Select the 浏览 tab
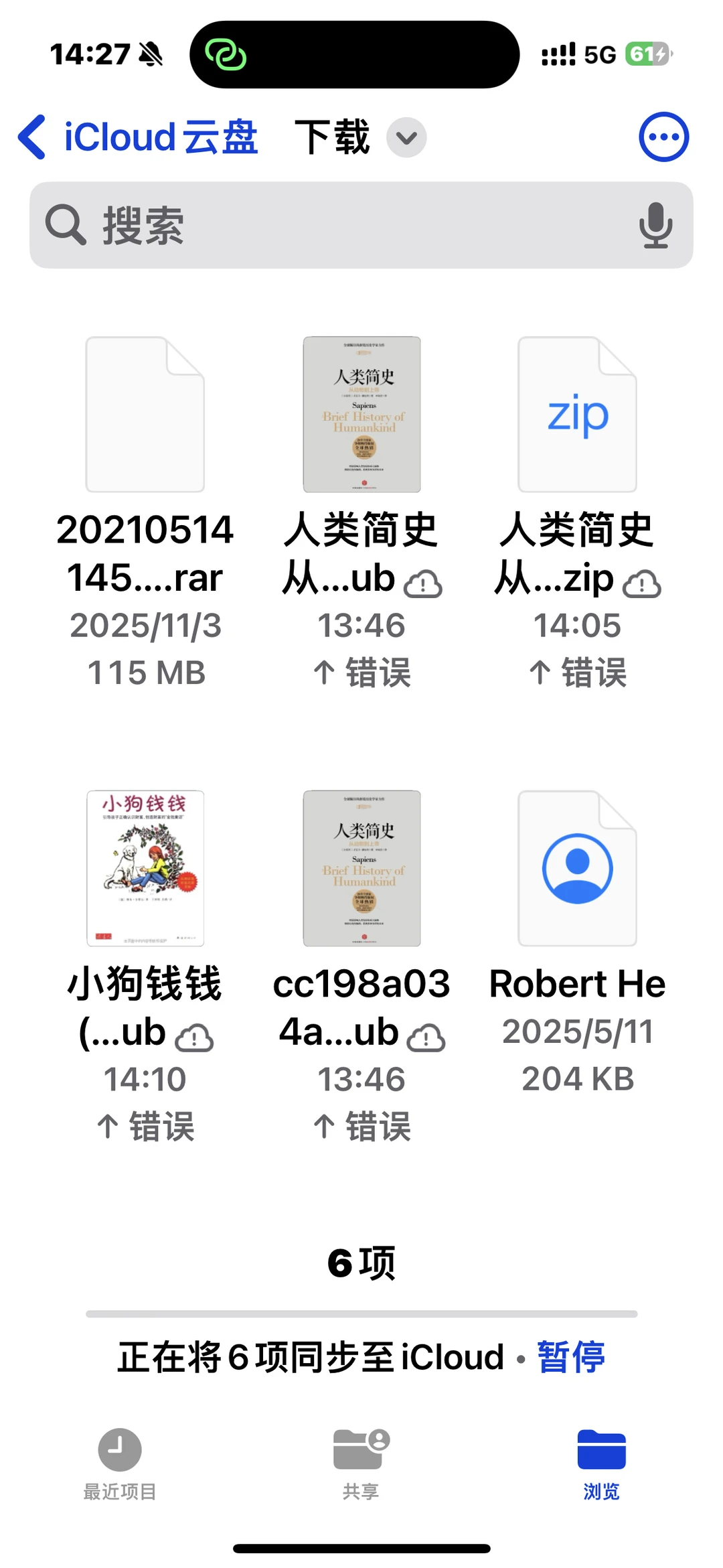723x1568 pixels. tap(601, 1464)
